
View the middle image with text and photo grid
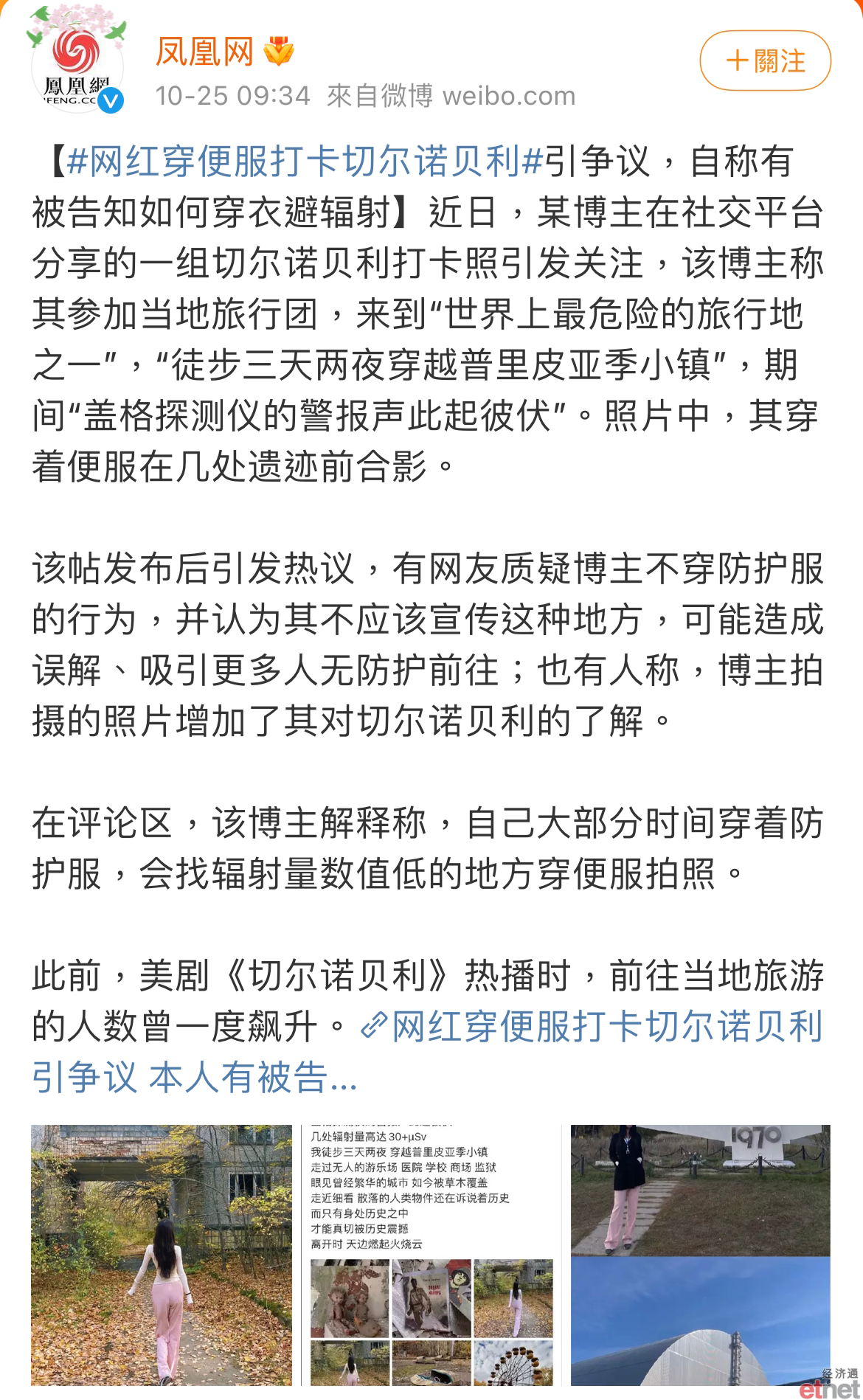[431, 1255]
